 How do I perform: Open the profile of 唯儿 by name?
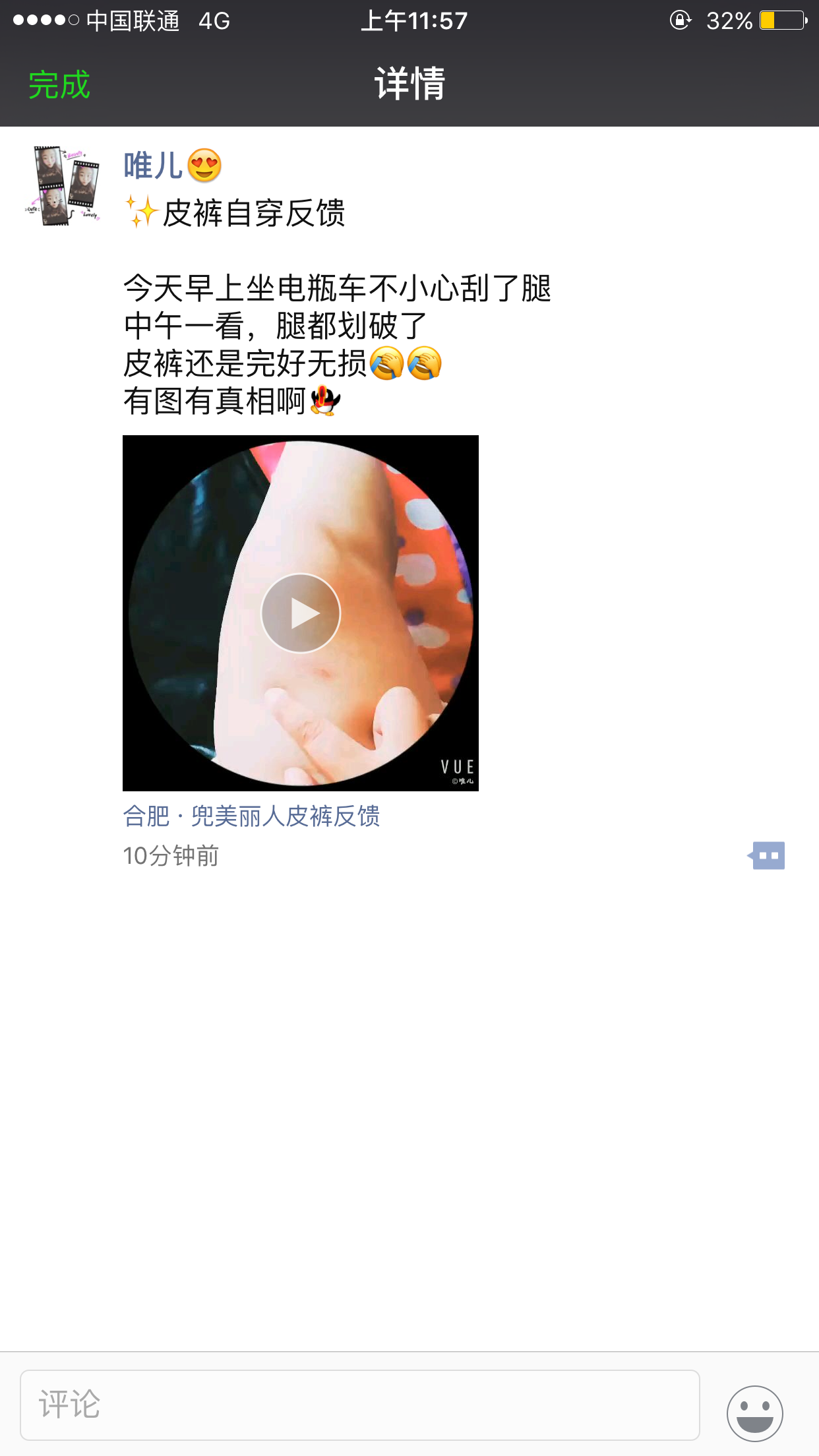[153, 166]
